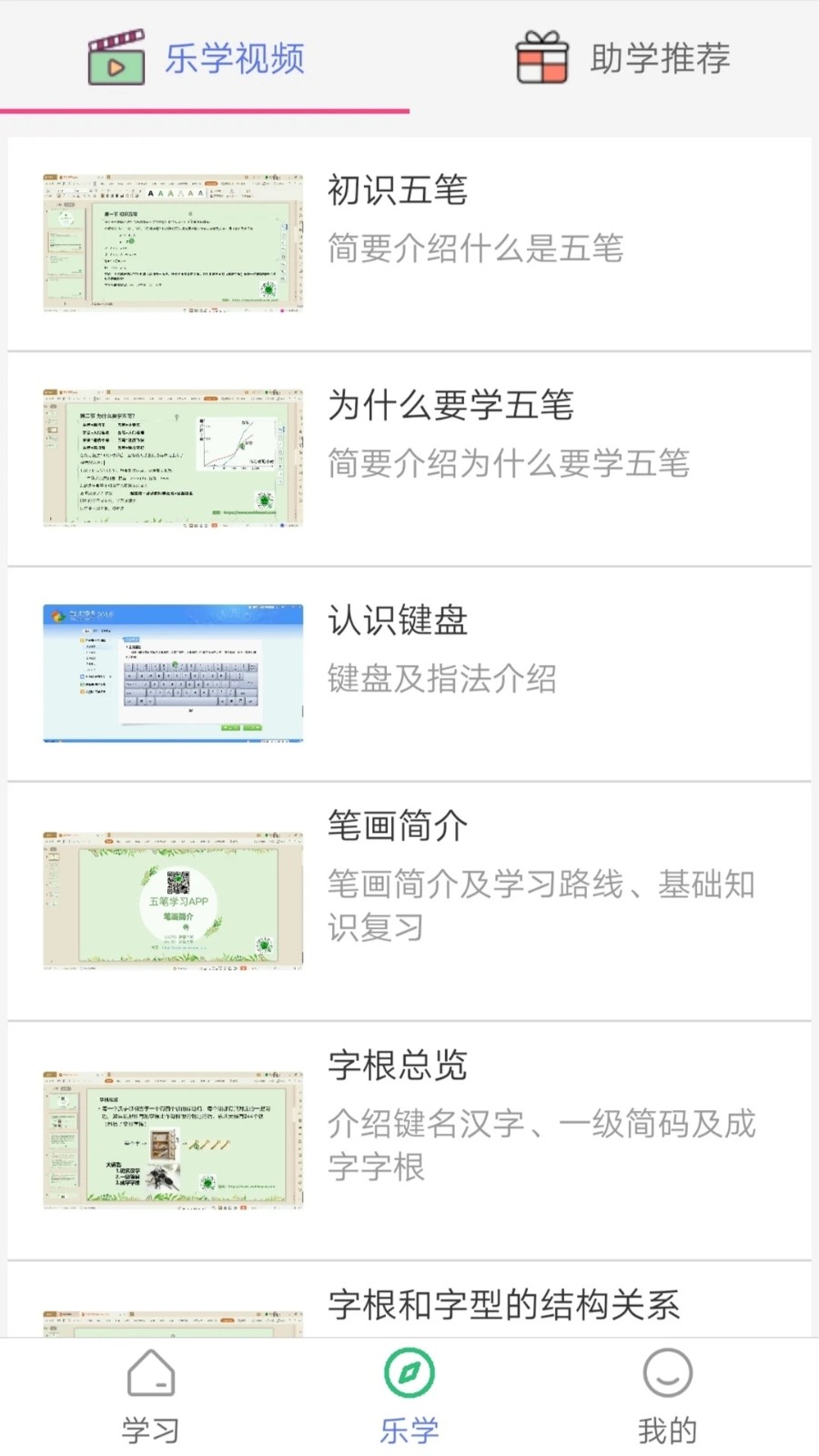This screenshot has height=1456, width=819.
Task: Switch to the 助学推荐 tab
Action: pyautogui.click(x=623, y=58)
